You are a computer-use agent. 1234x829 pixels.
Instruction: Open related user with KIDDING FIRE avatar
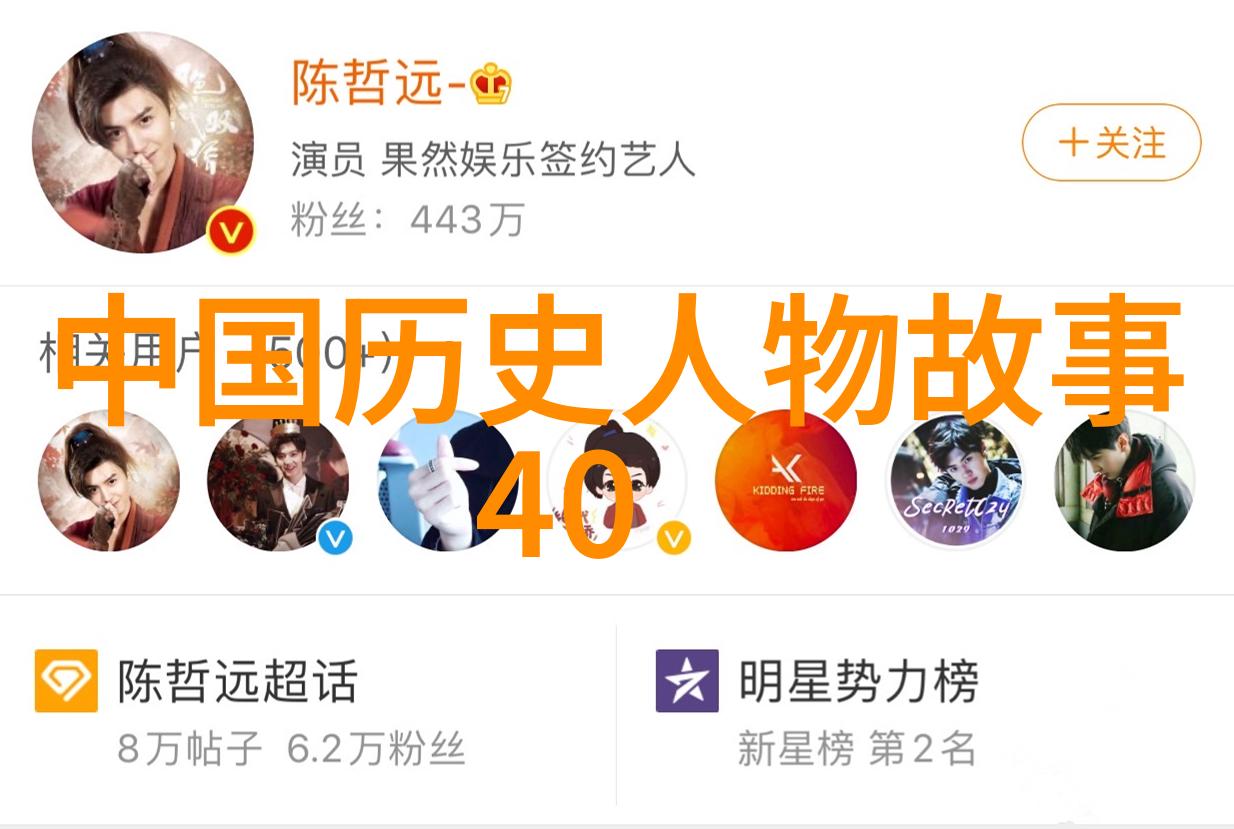(x=786, y=483)
